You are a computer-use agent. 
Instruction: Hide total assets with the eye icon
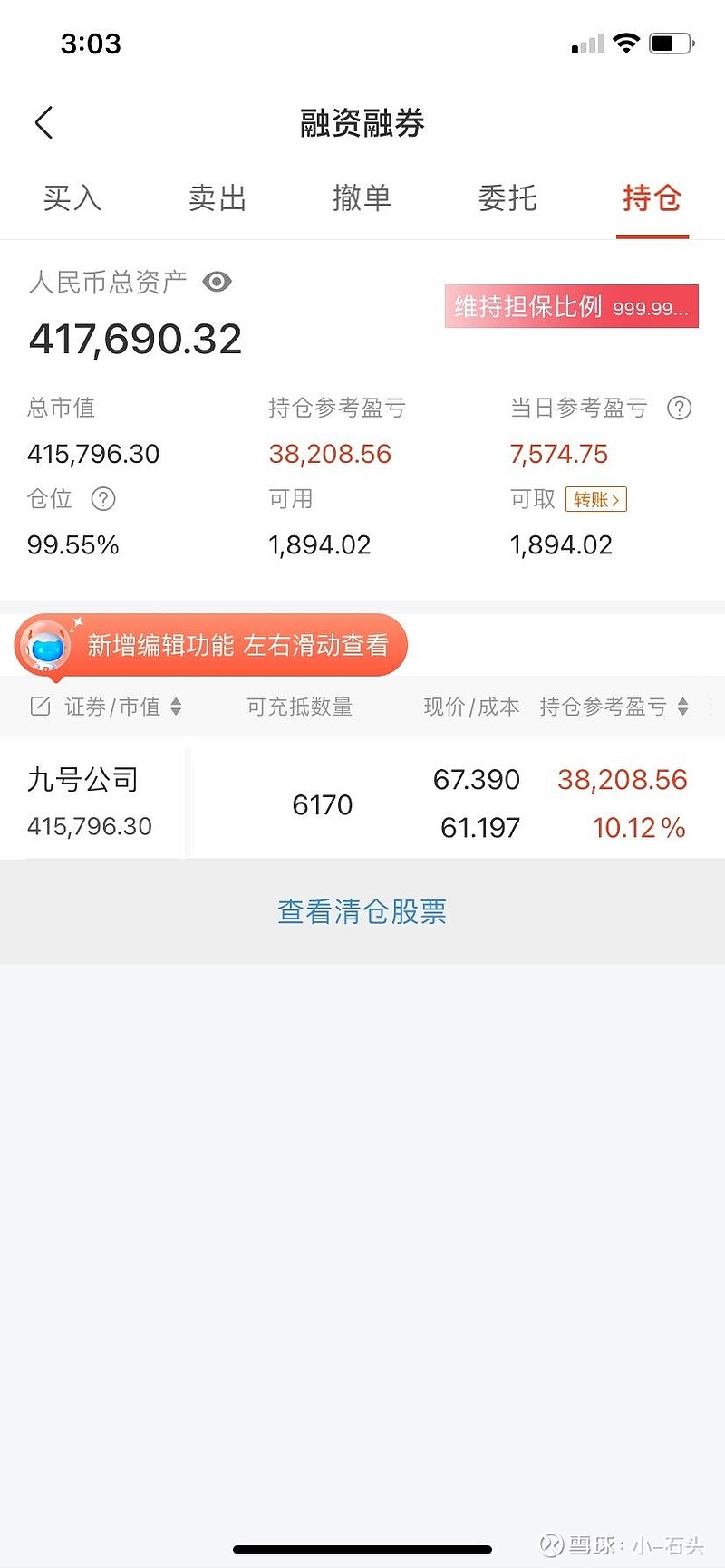[217, 282]
